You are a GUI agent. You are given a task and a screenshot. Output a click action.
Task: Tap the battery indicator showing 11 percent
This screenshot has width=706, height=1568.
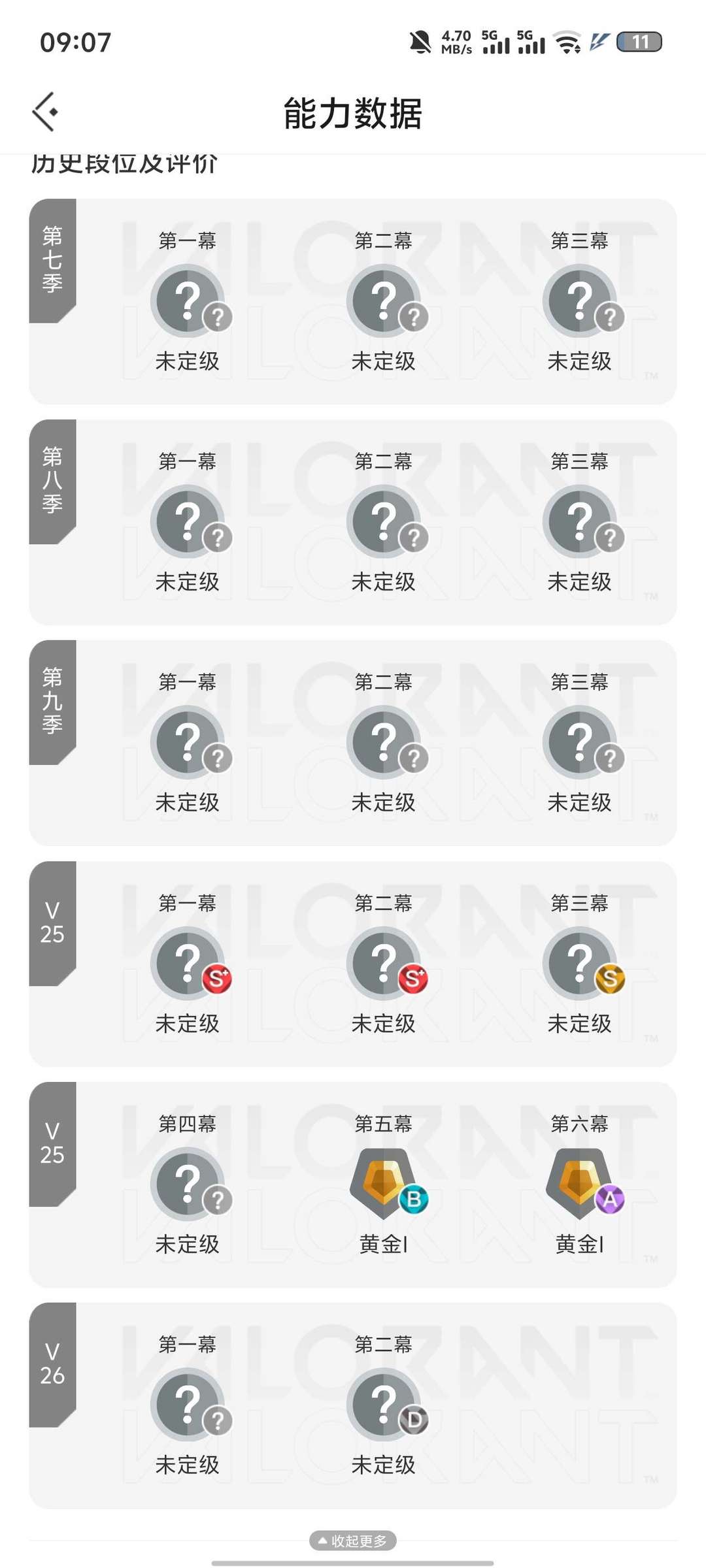641,42
